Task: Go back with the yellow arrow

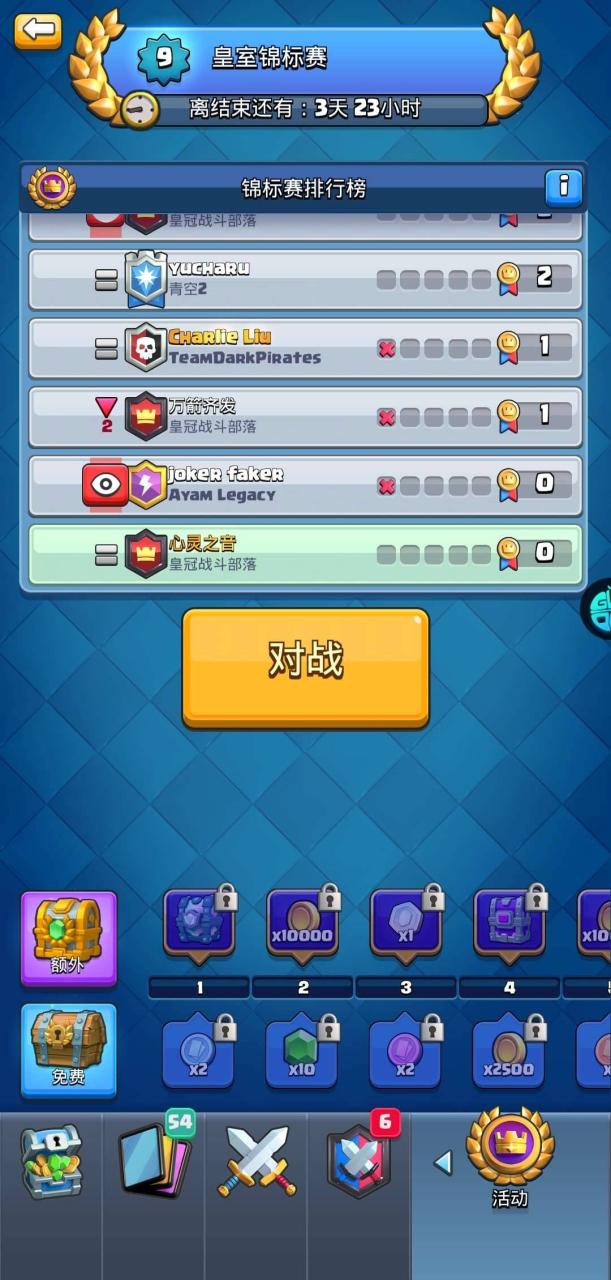Action: pyautogui.click(x=38, y=30)
